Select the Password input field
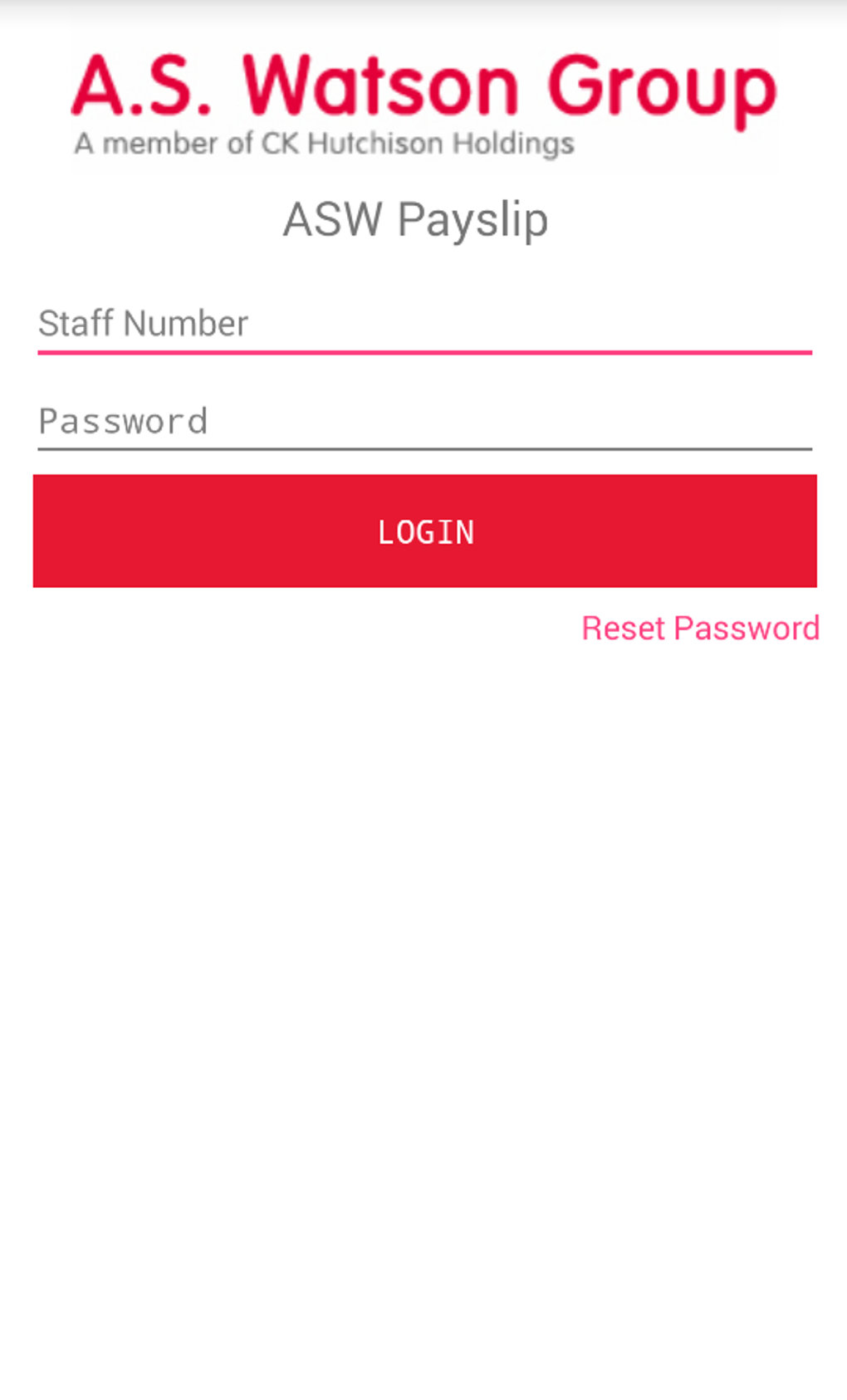The image size is (847, 1400). (423, 422)
